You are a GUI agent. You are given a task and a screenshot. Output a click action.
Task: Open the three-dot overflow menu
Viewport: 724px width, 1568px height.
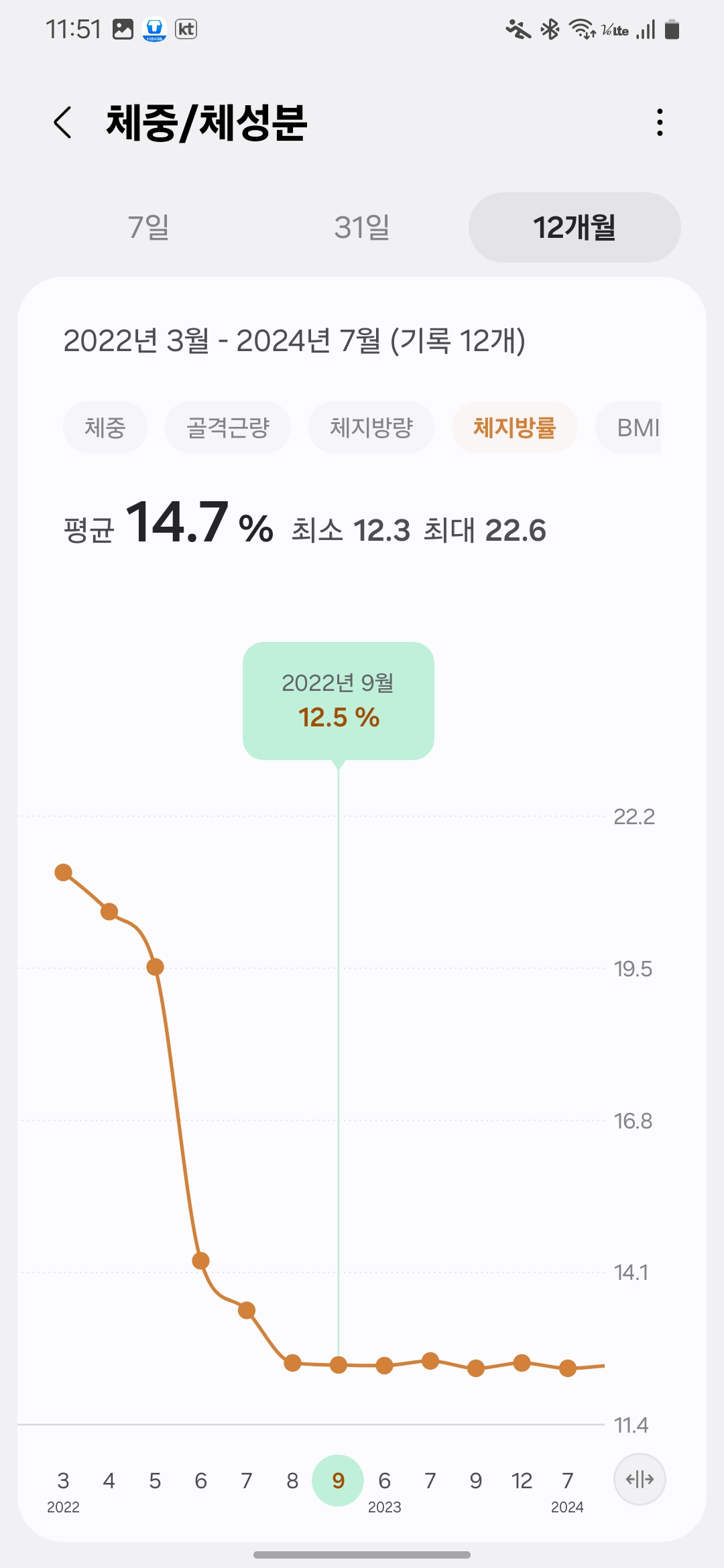pos(659,123)
